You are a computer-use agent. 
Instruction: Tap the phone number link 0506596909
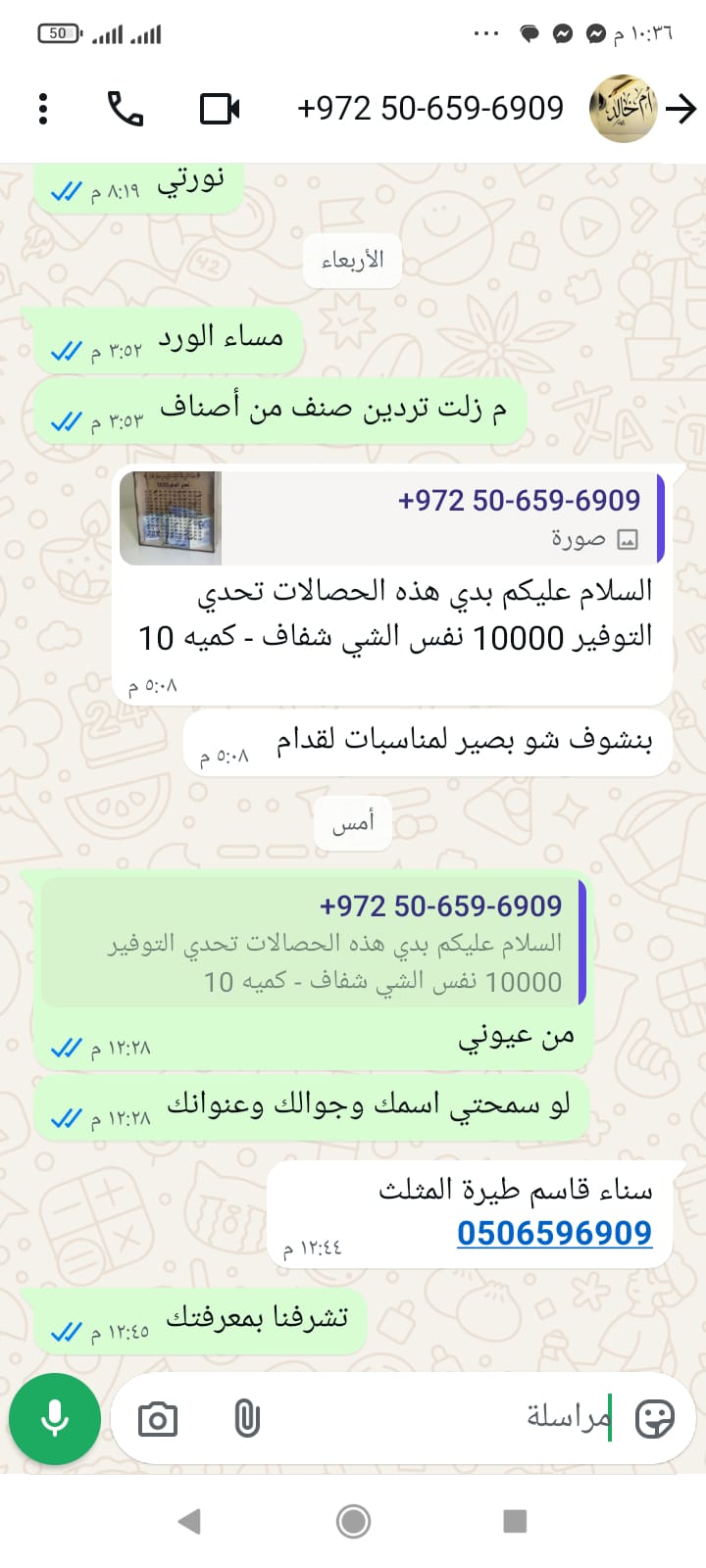point(554,1233)
